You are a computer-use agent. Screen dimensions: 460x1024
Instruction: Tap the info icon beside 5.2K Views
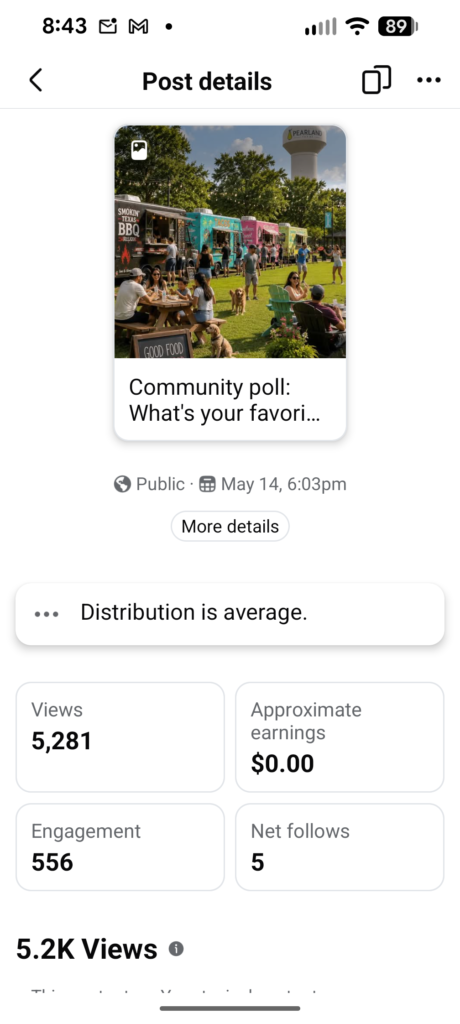(176, 949)
